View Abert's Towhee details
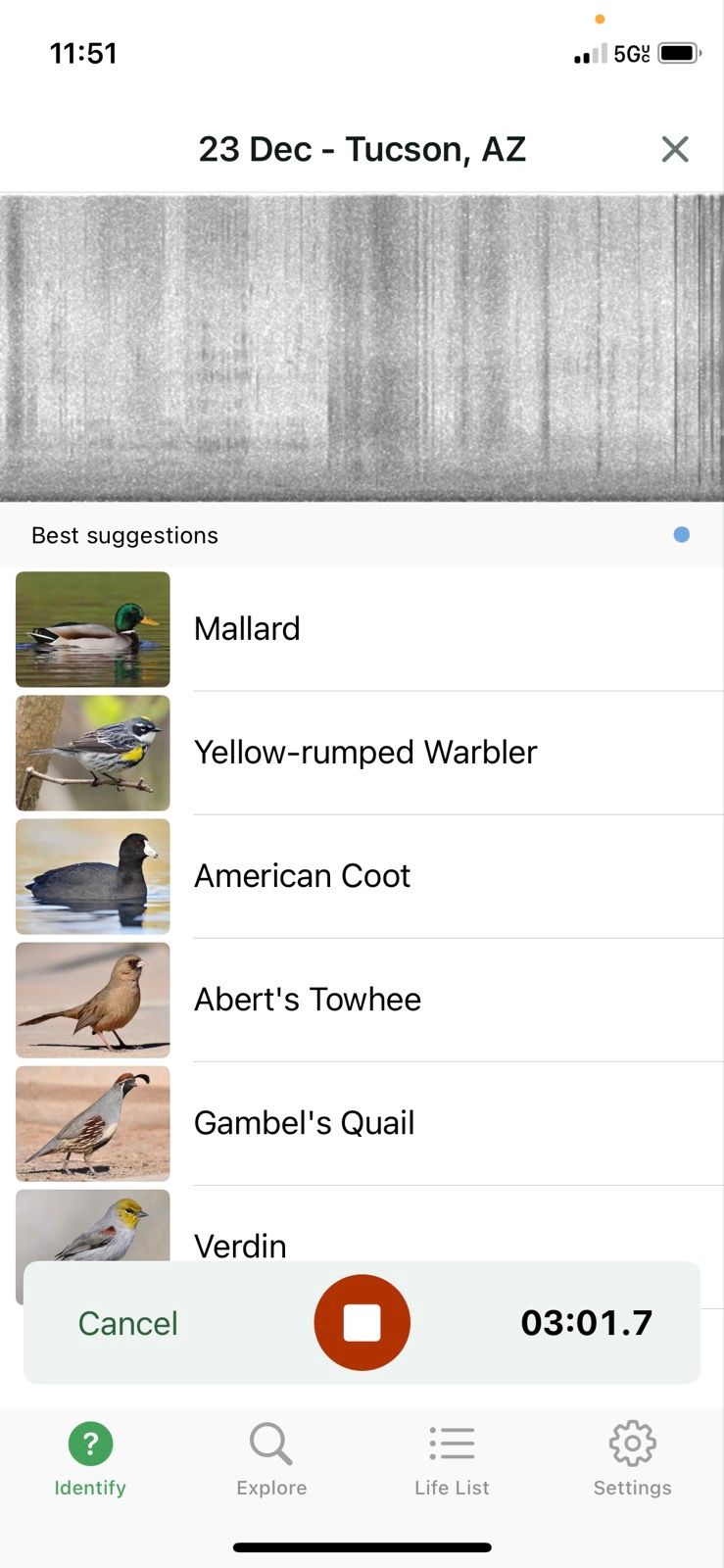 (361, 1000)
